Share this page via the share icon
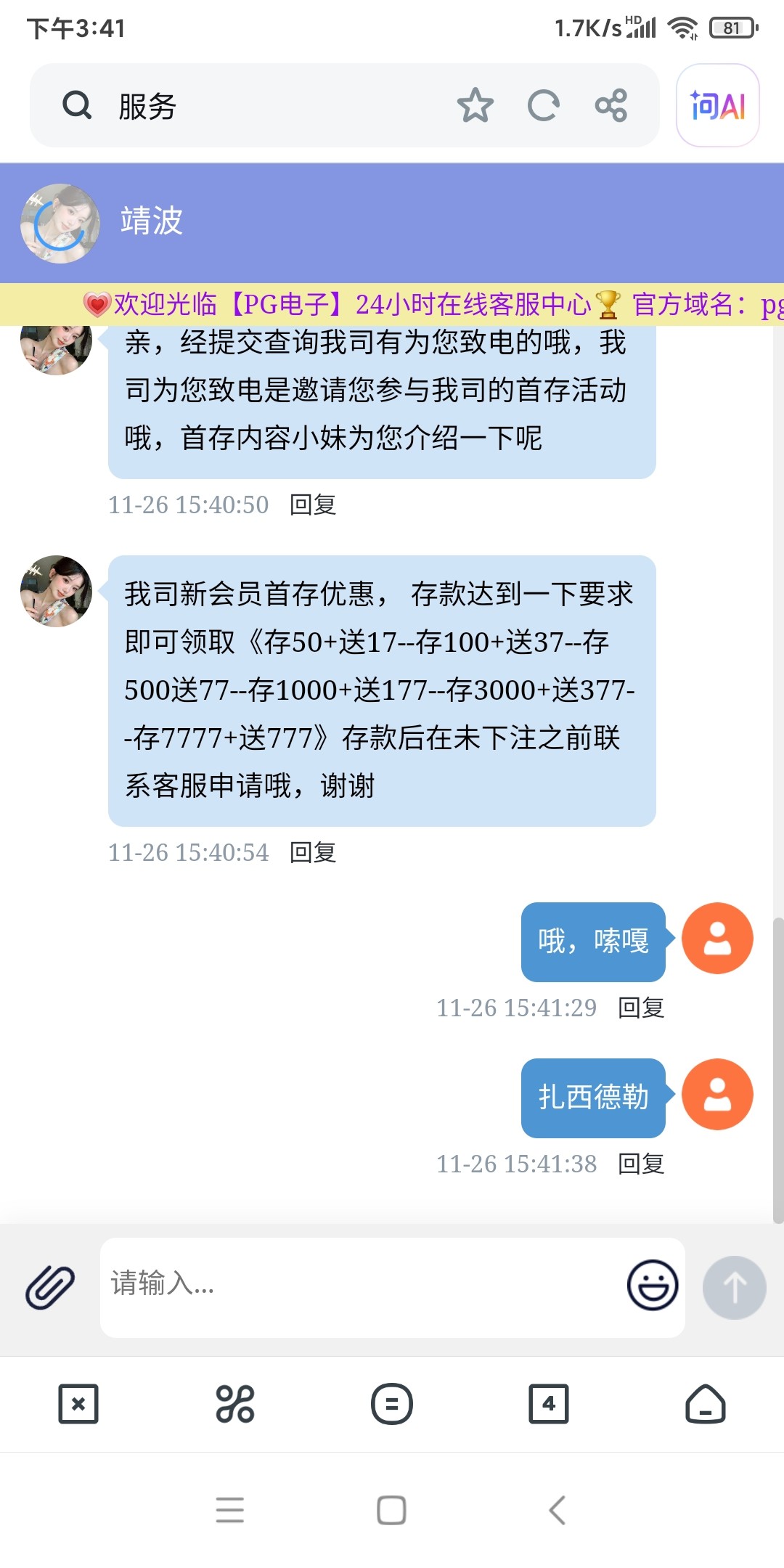 tap(611, 106)
